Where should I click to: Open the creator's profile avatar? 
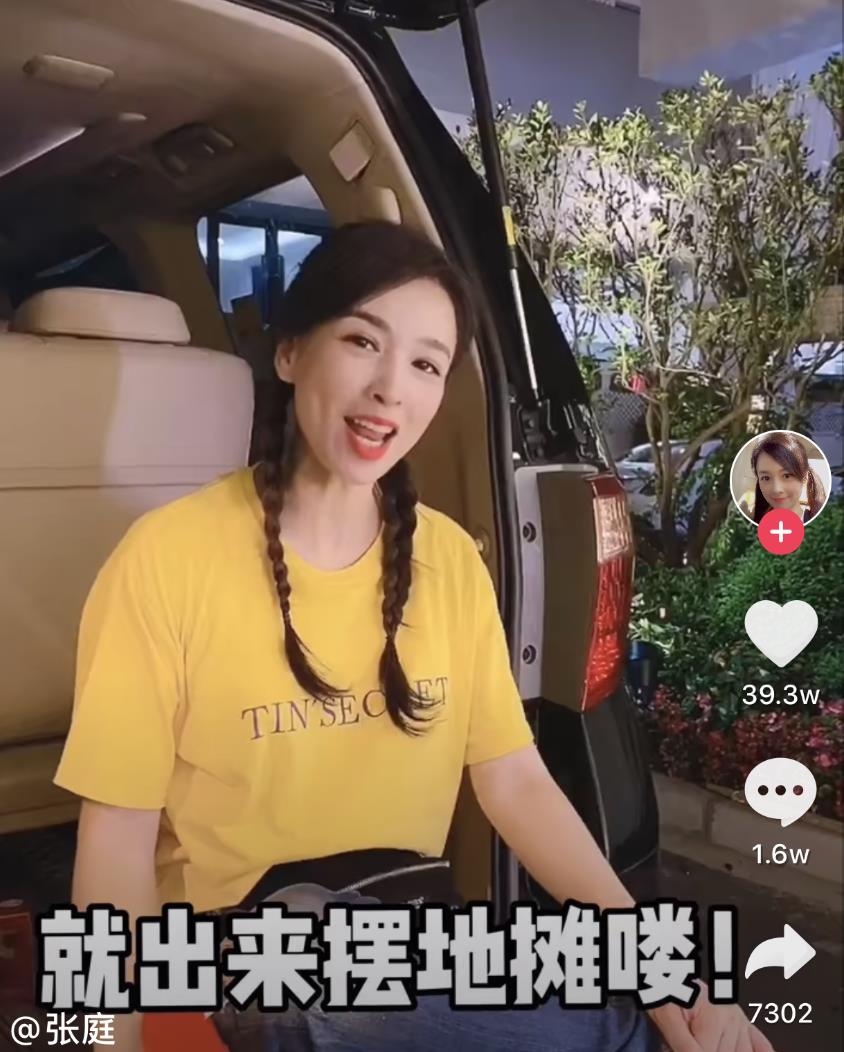pos(780,477)
